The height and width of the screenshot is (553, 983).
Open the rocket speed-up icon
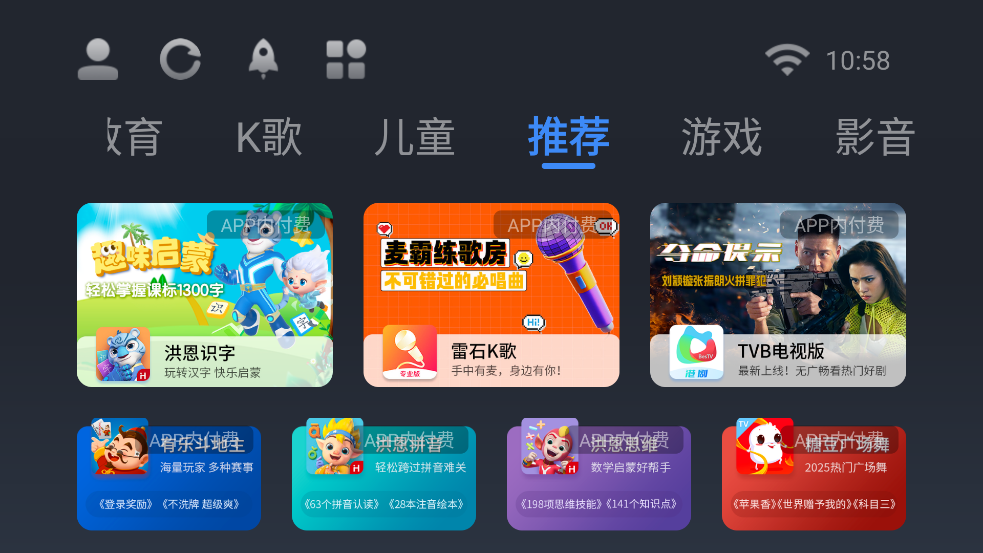(x=263, y=60)
